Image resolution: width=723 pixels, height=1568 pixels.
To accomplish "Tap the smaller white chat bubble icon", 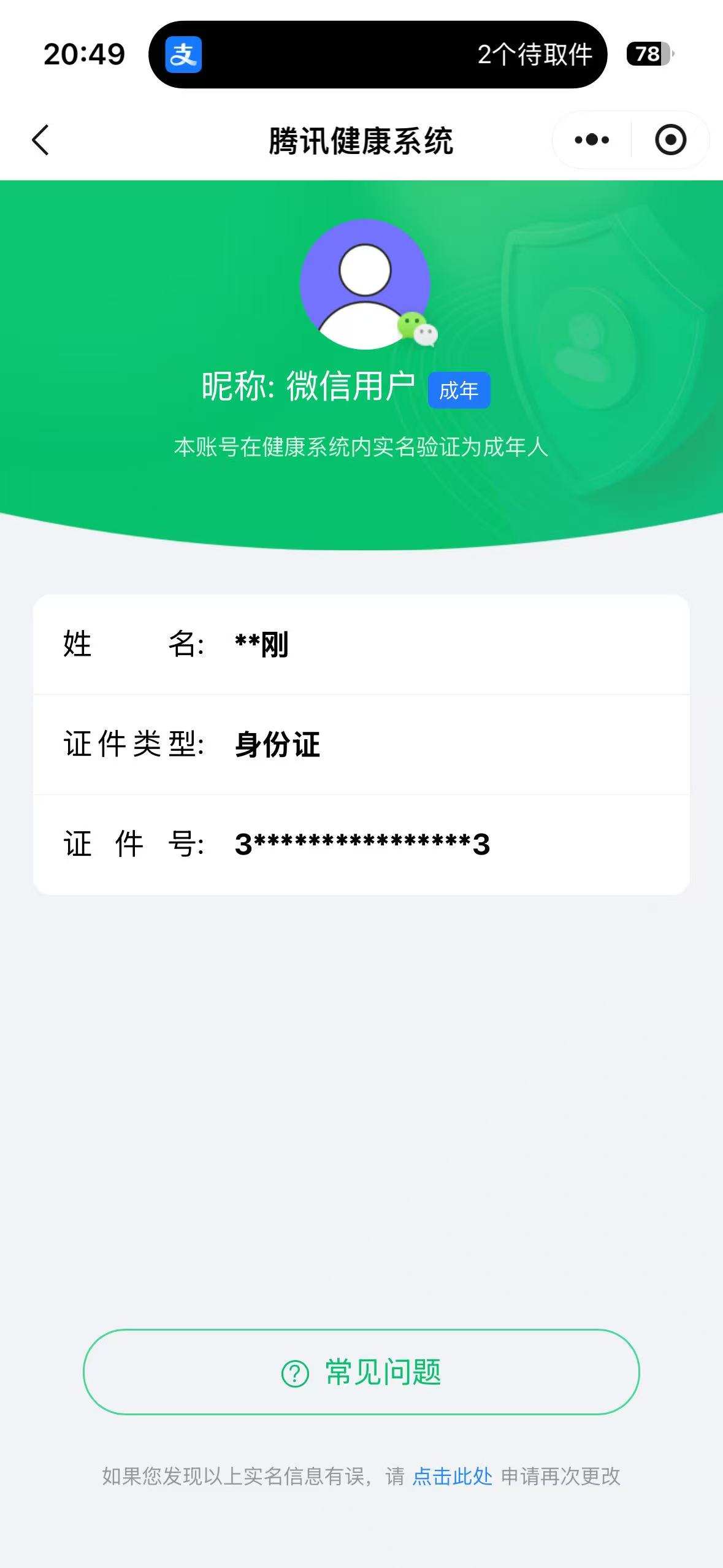I will click(x=426, y=335).
